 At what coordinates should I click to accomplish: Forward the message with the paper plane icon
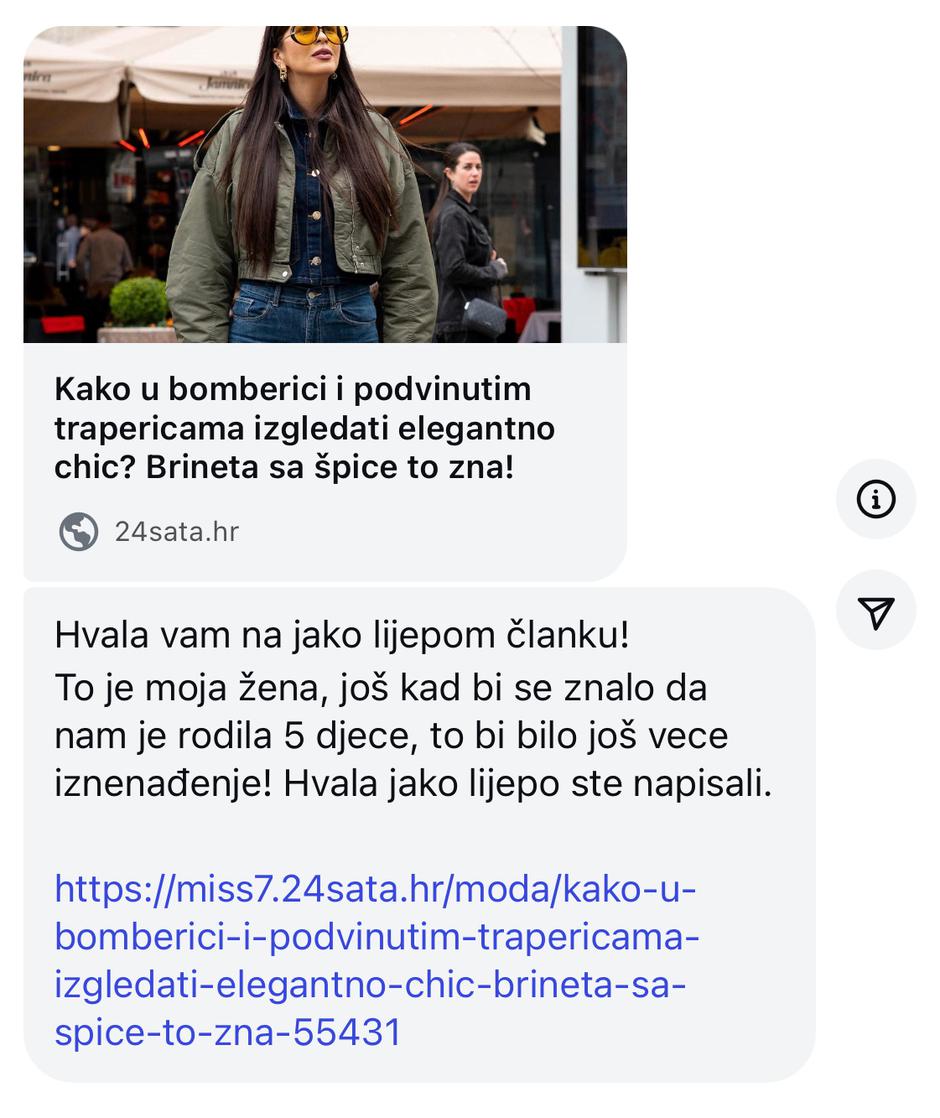(876, 611)
